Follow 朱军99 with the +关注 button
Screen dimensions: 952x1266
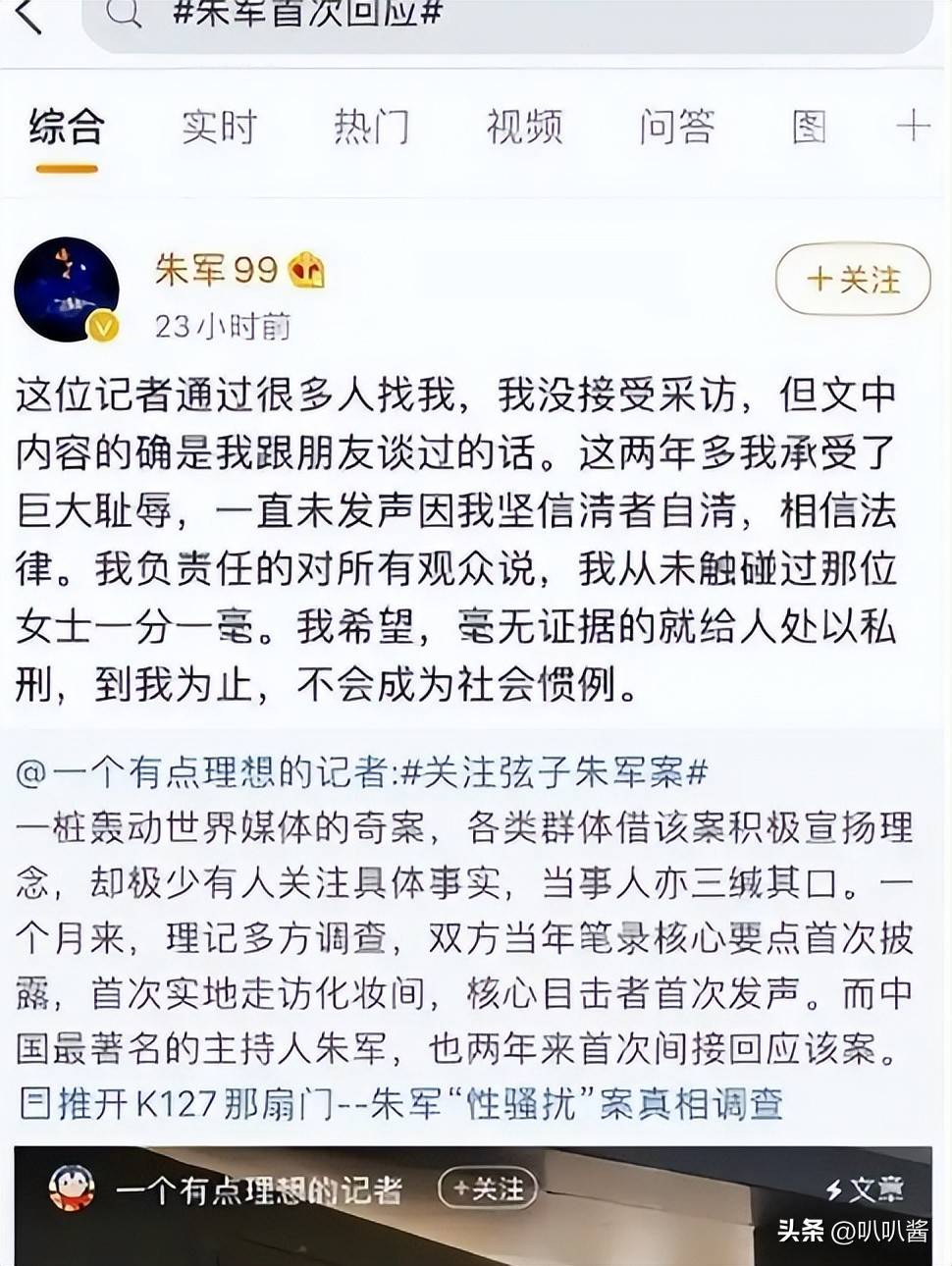852,280
